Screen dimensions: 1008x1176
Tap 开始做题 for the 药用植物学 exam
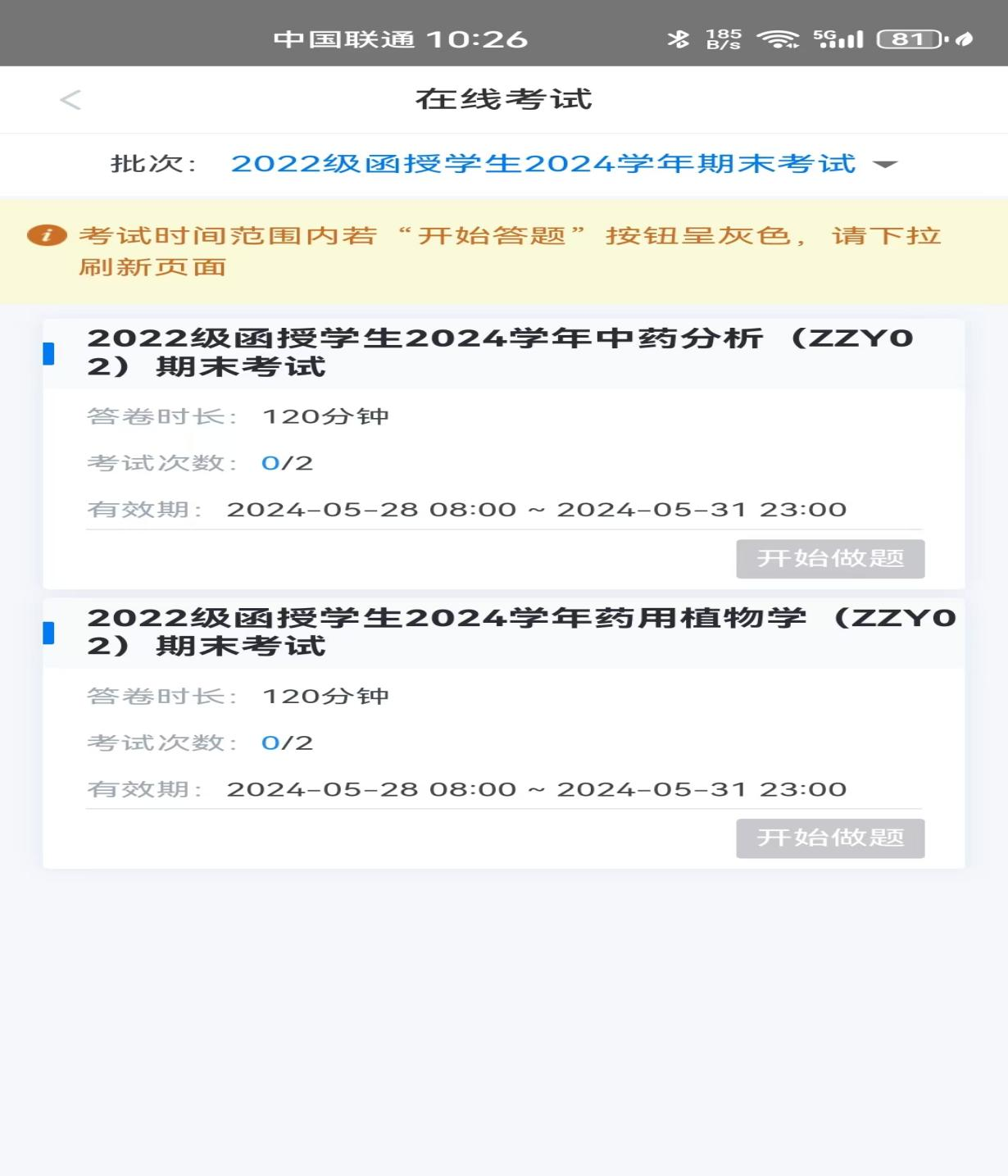coord(829,838)
